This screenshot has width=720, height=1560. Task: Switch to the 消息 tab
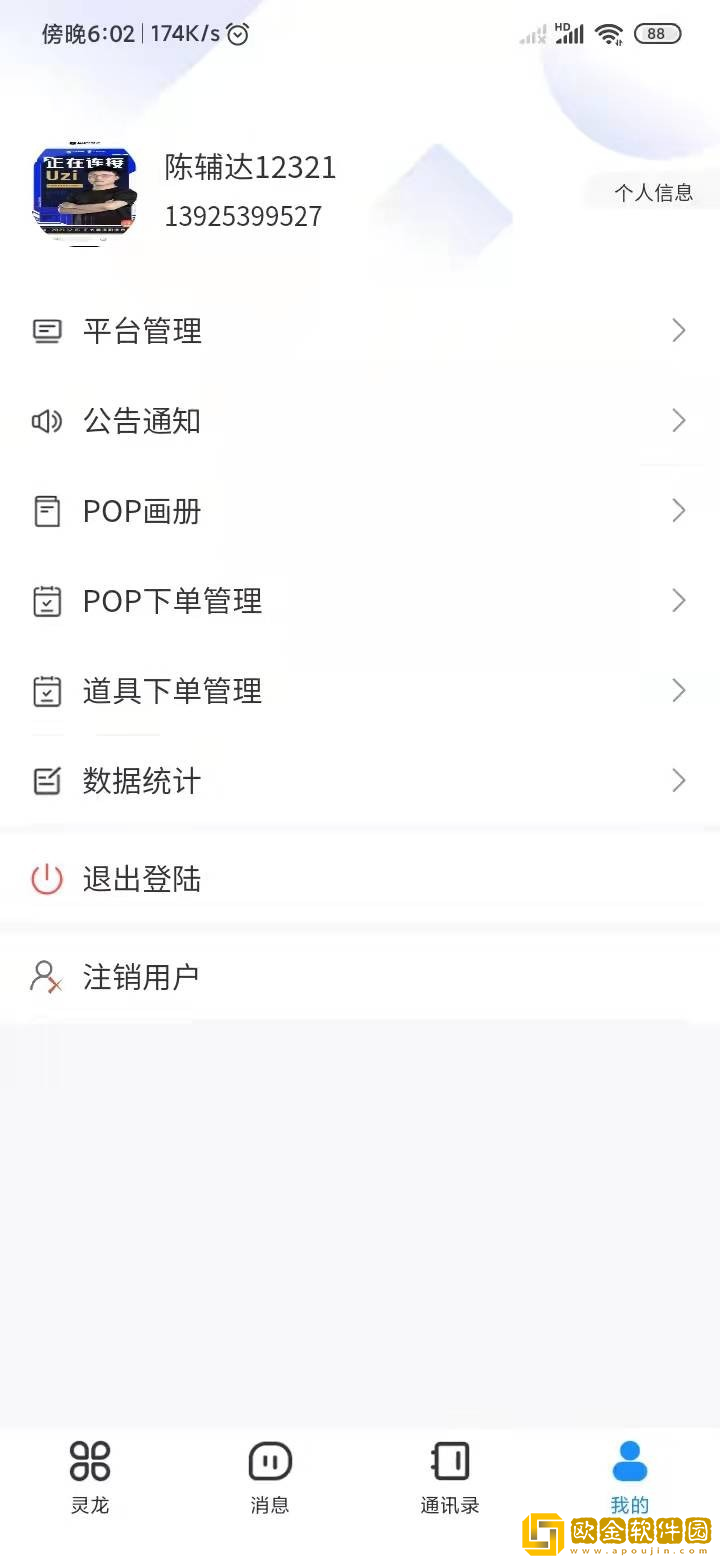click(x=269, y=1477)
